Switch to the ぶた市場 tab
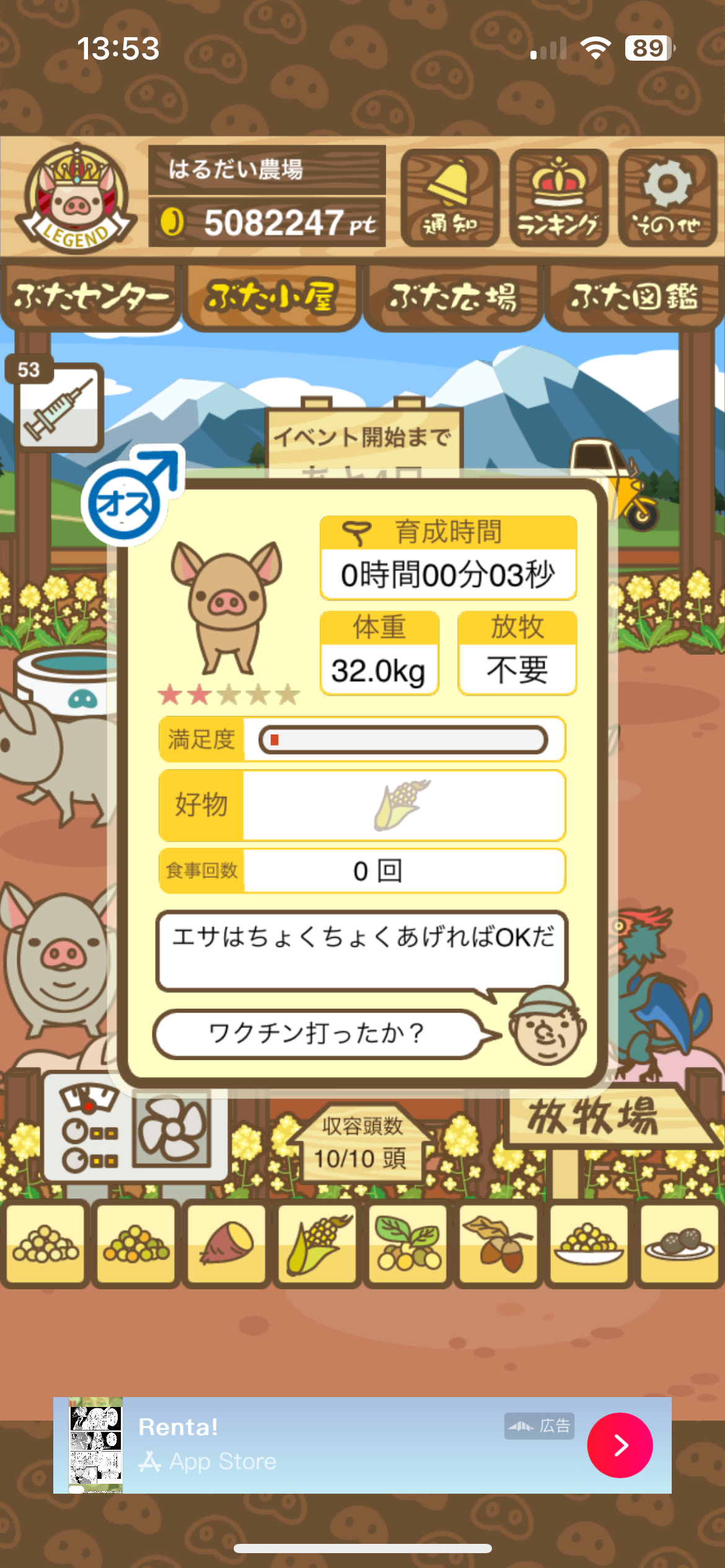This screenshot has height=1568, width=725. (453, 297)
